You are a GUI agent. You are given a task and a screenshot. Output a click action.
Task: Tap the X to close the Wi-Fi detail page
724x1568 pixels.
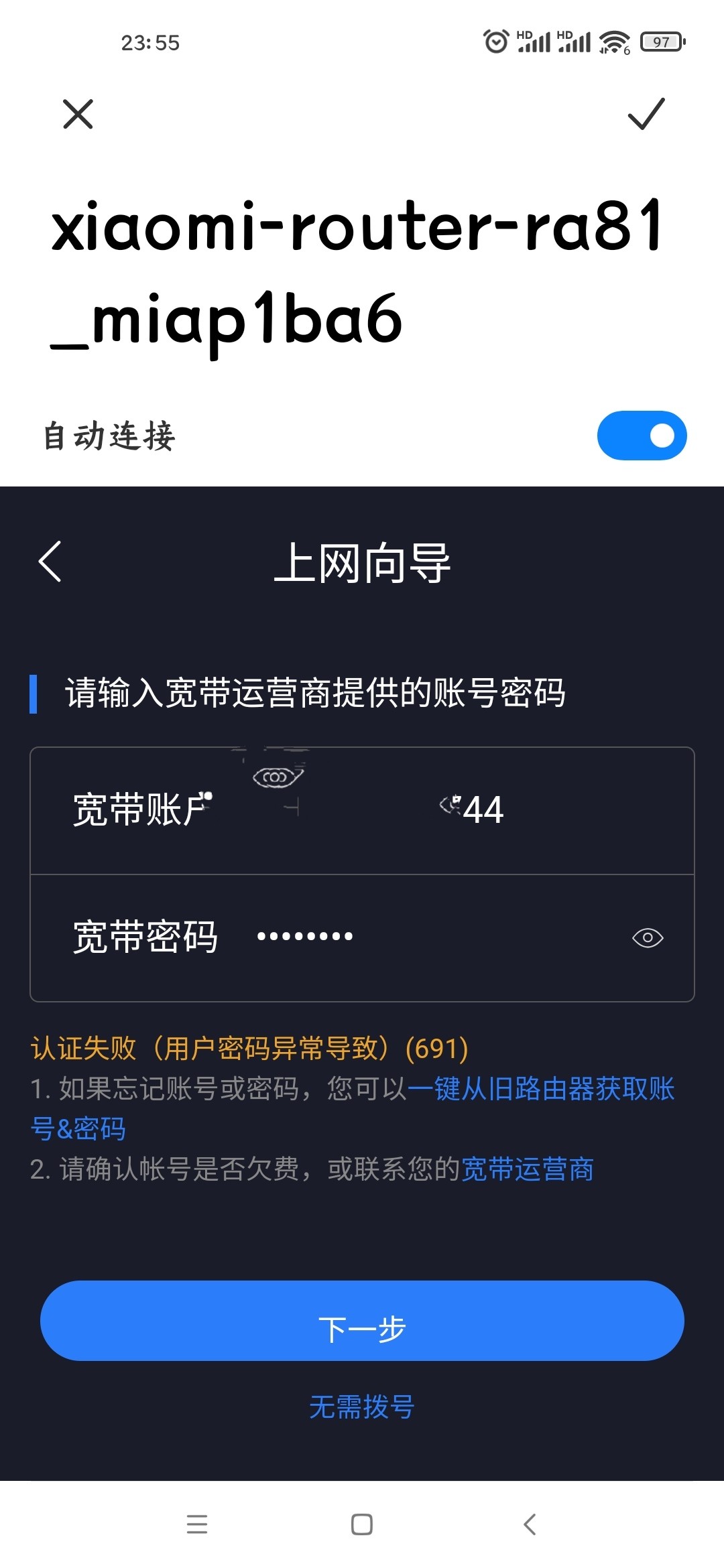coord(77,114)
